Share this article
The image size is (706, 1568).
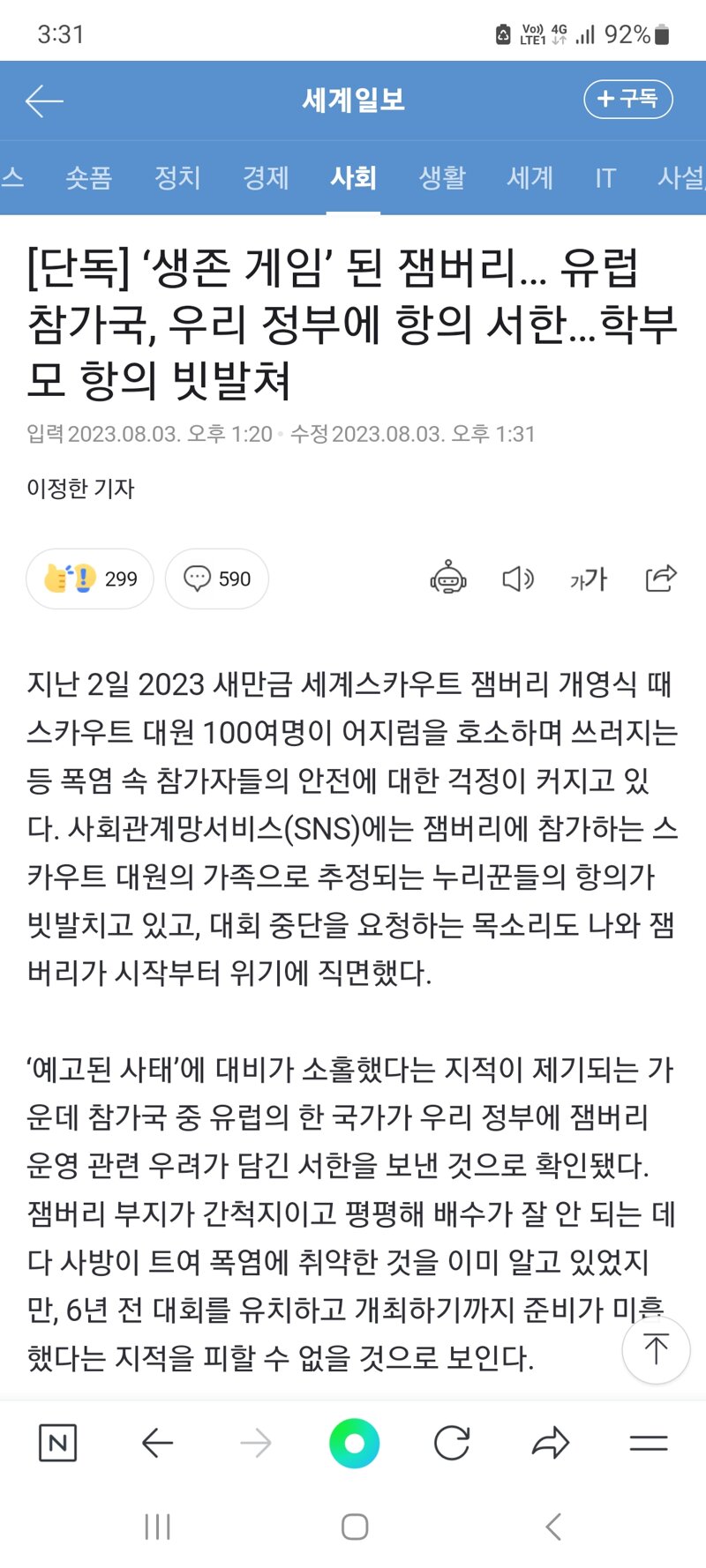coord(660,579)
